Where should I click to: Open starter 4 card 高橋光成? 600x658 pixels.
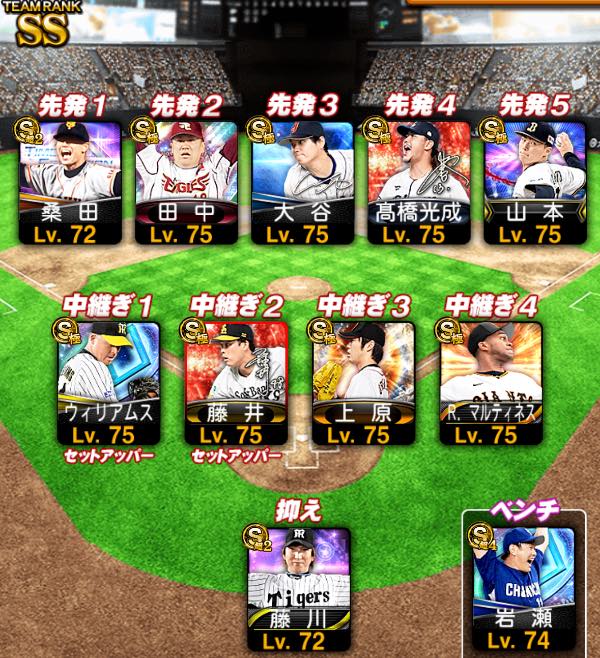418,180
